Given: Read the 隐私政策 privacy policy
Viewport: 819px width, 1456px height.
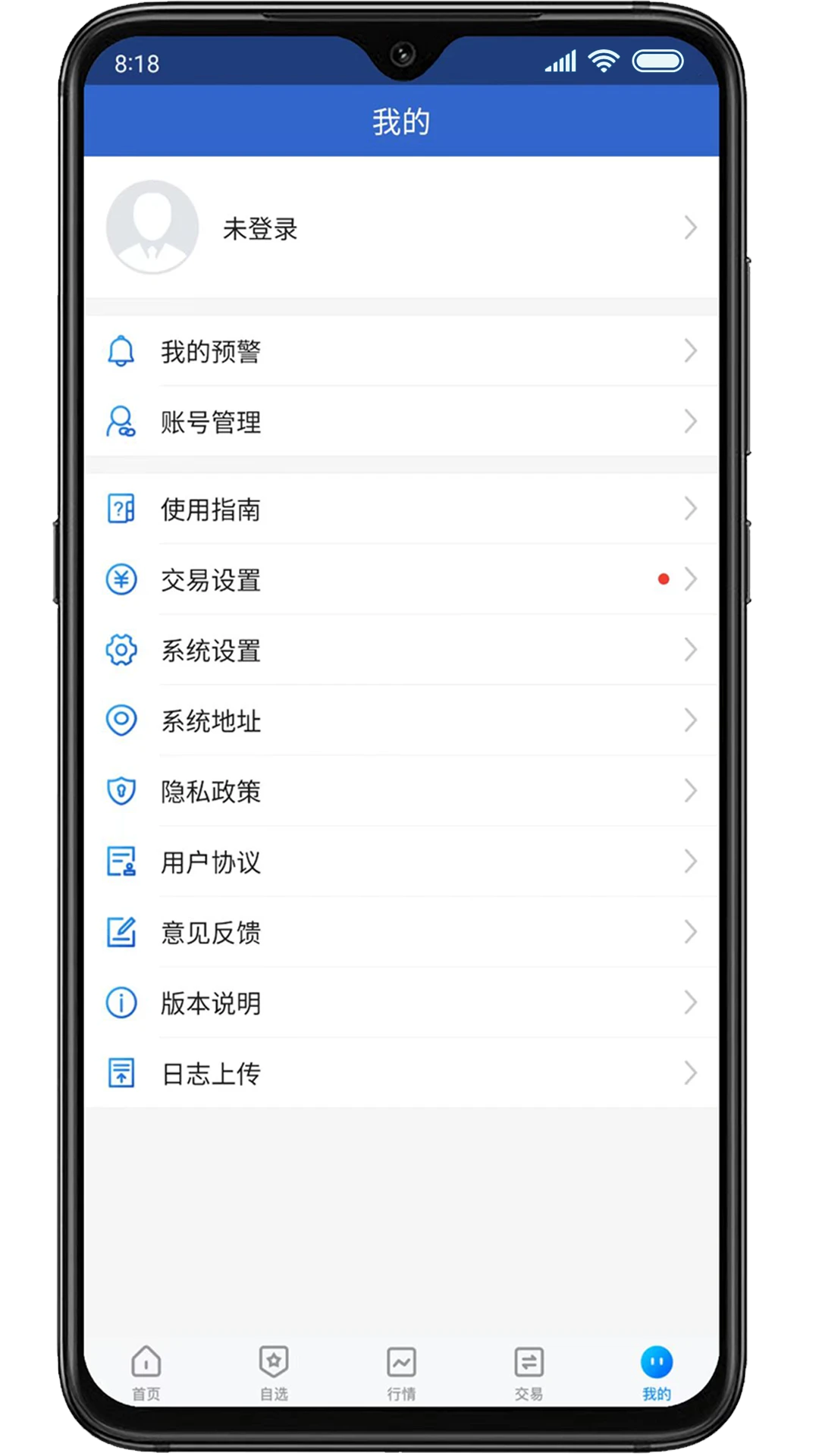Looking at the screenshot, I should point(400,791).
